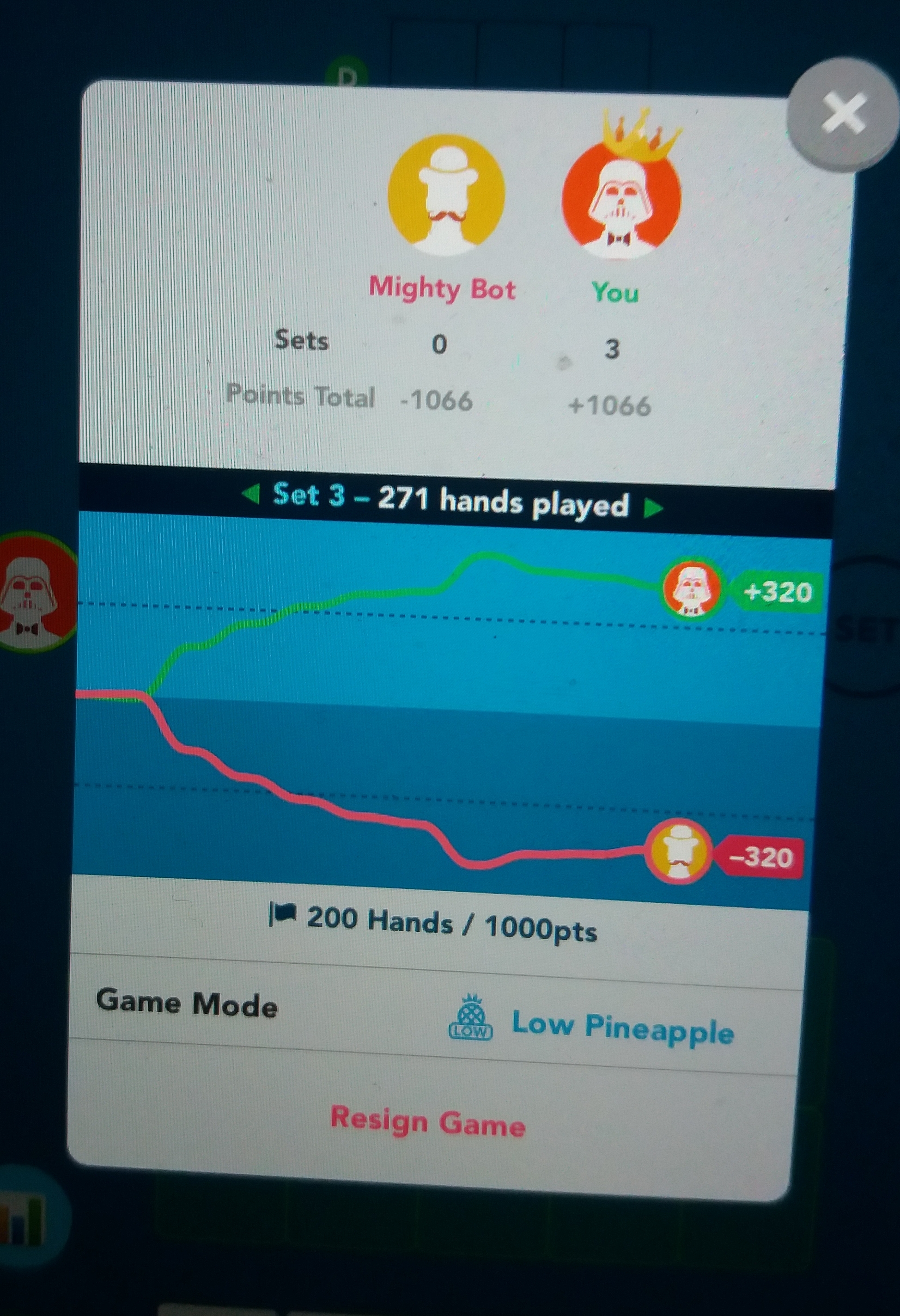Image resolution: width=900 pixels, height=1316 pixels.
Task: Go to the previous set's graph
Action: pyautogui.click(x=250, y=494)
